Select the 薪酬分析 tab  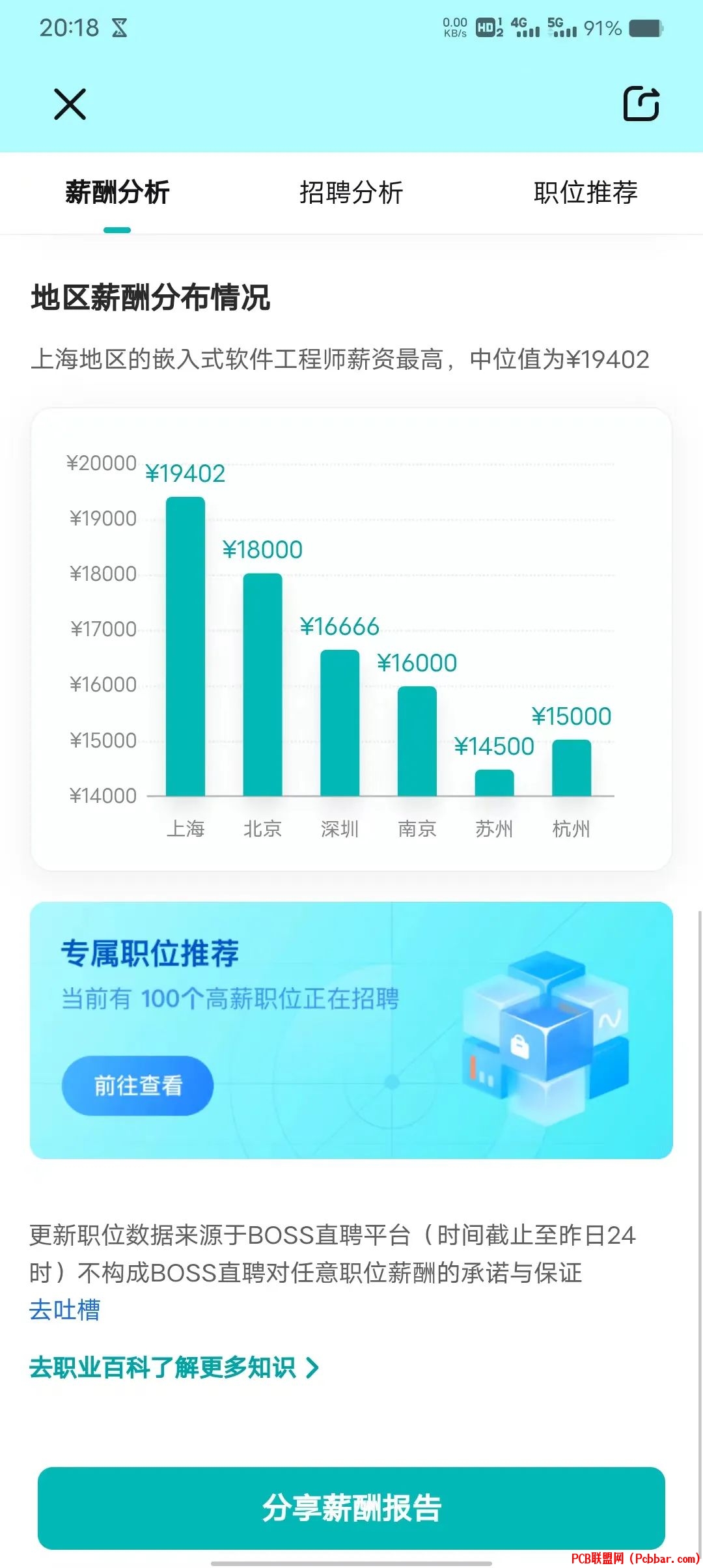coord(117,193)
